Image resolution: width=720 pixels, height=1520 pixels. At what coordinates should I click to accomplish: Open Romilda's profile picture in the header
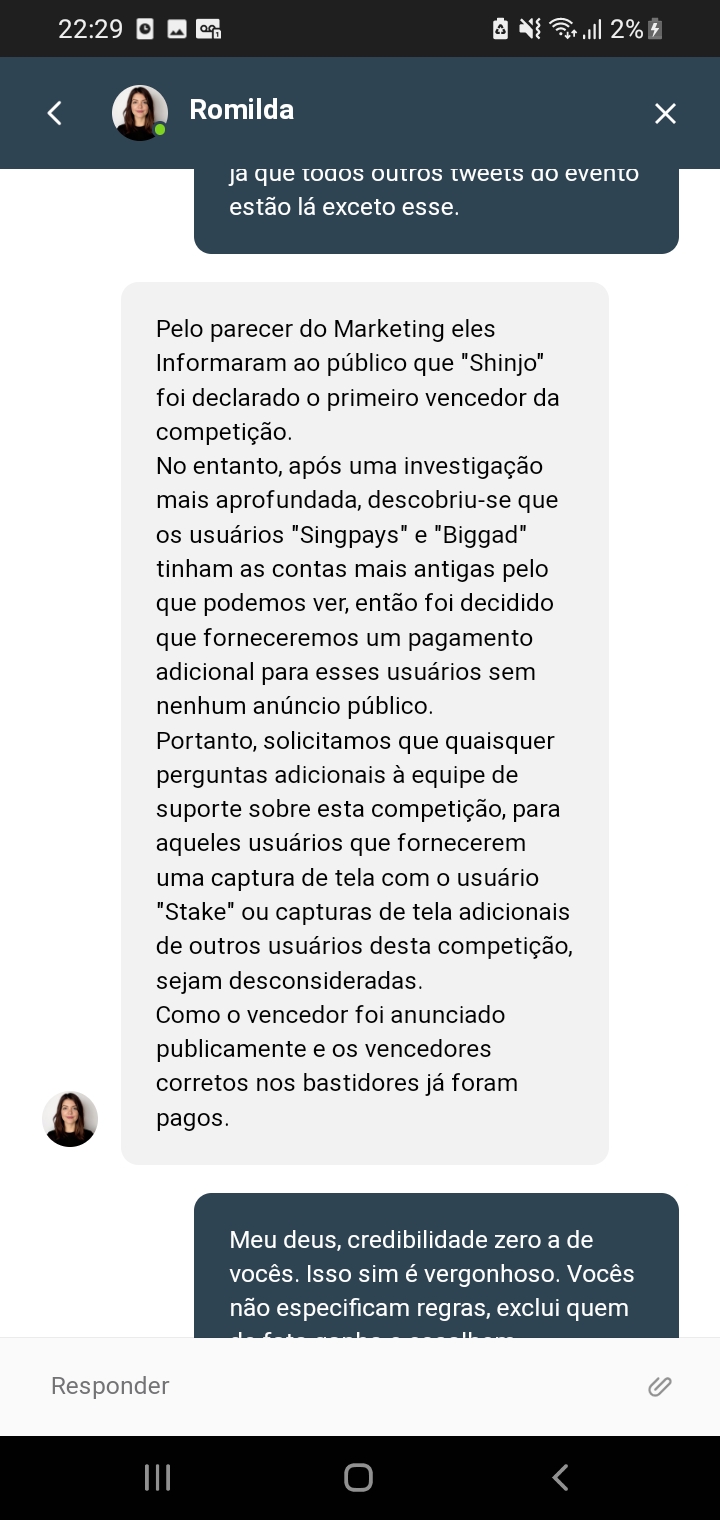point(139,112)
